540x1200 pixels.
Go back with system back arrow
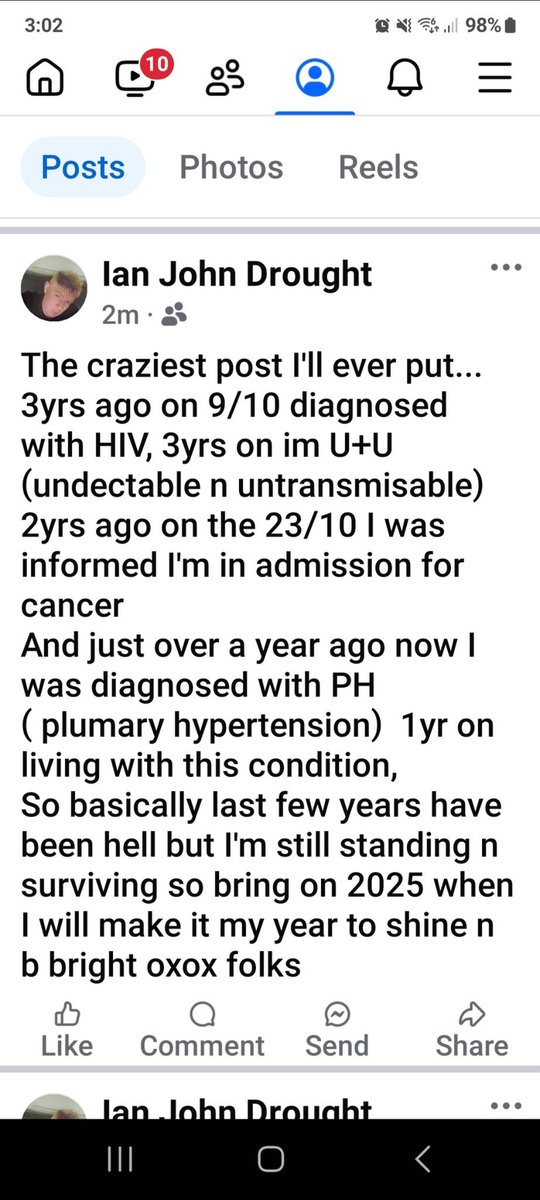click(x=422, y=1159)
